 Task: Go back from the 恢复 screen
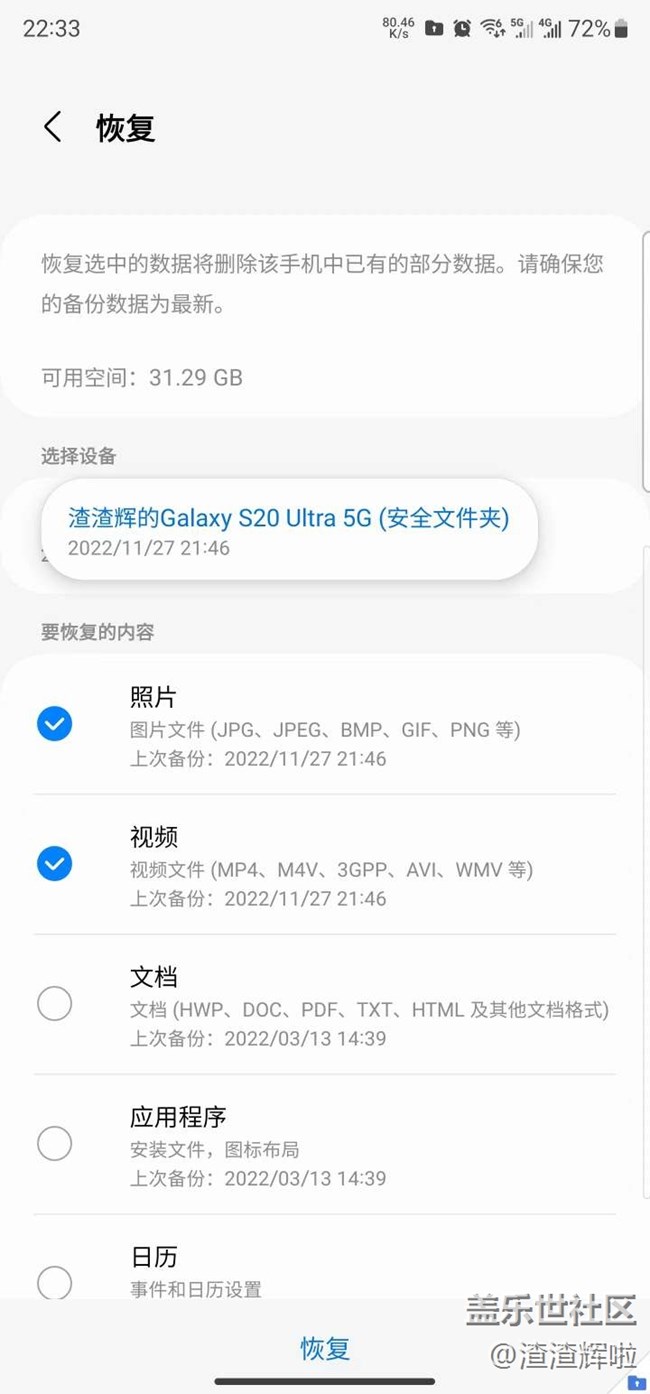[53, 128]
